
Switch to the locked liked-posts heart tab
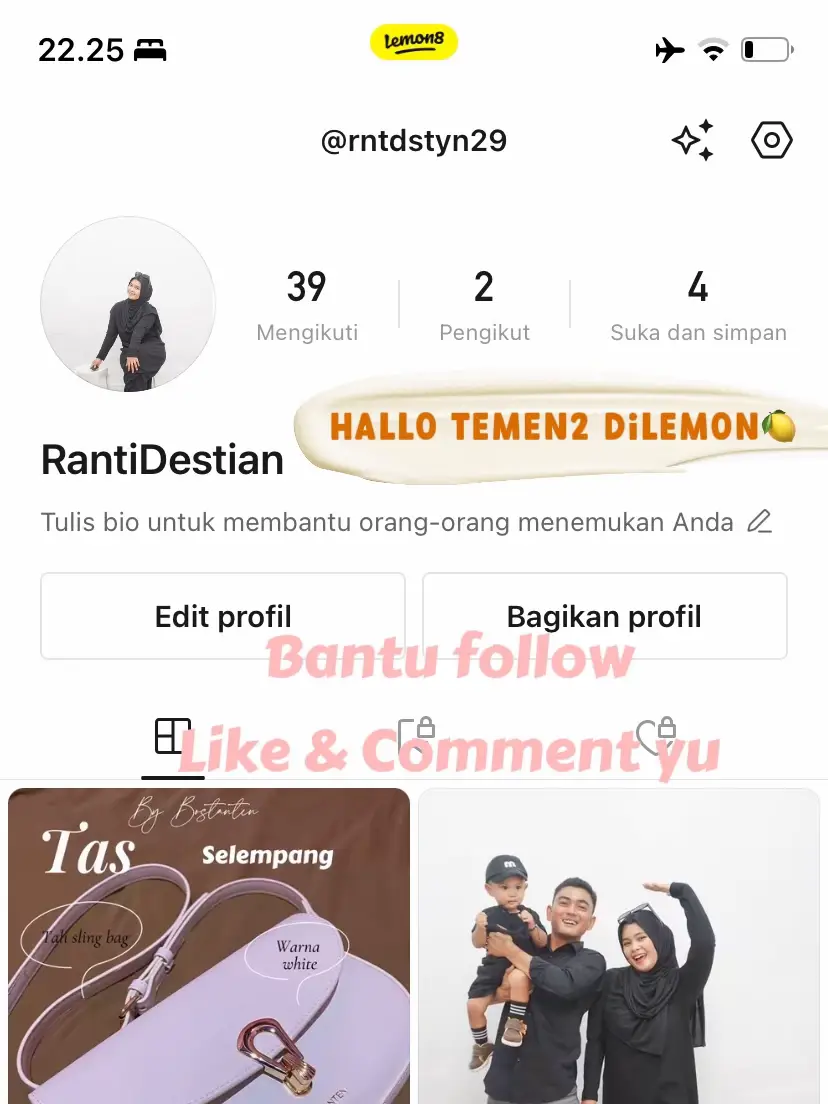655,736
